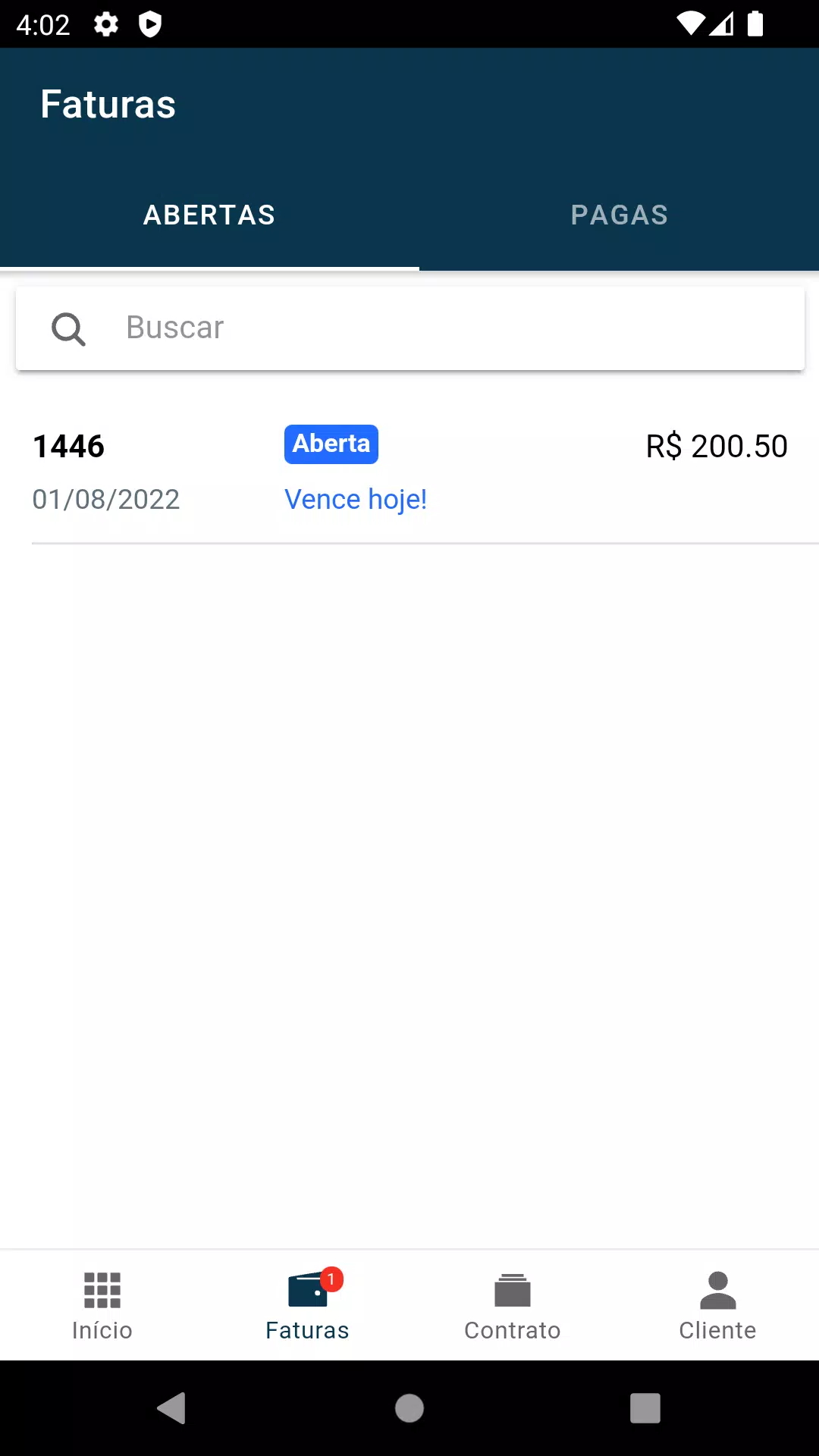
Task: Tap the system back button
Action: [x=172, y=1408]
